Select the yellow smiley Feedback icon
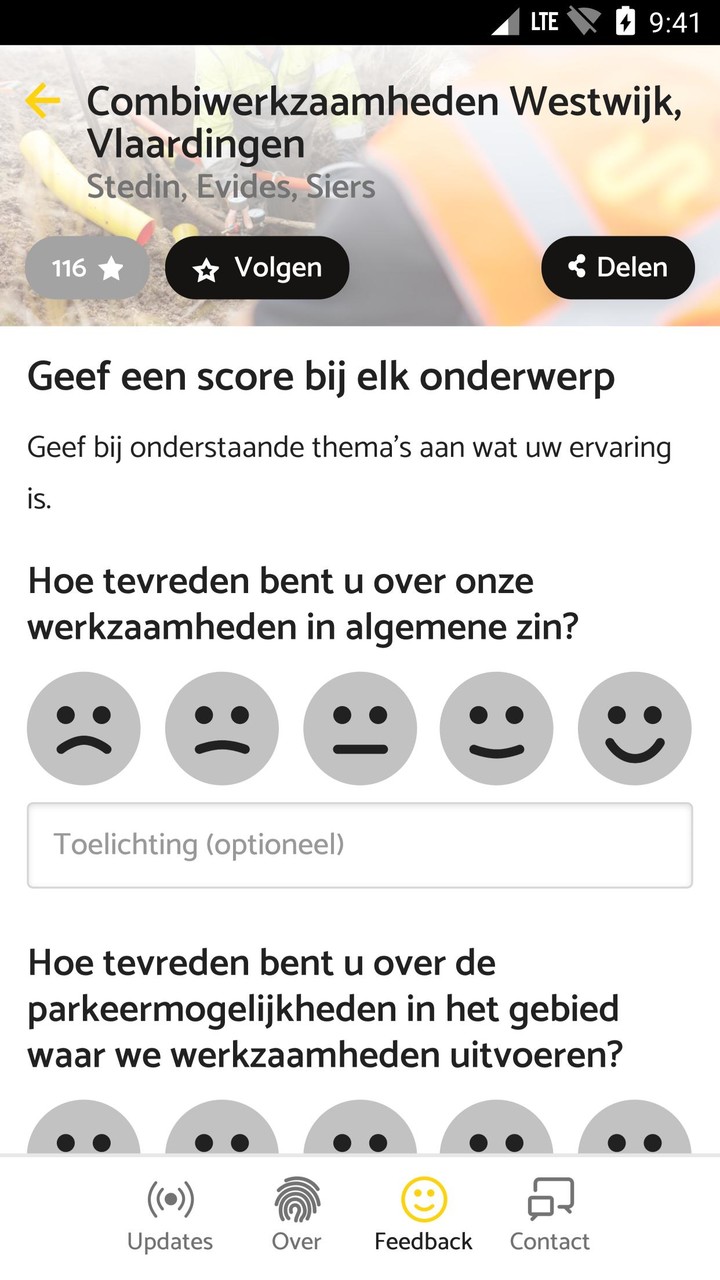The height and width of the screenshot is (1280, 720). point(423,1199)
